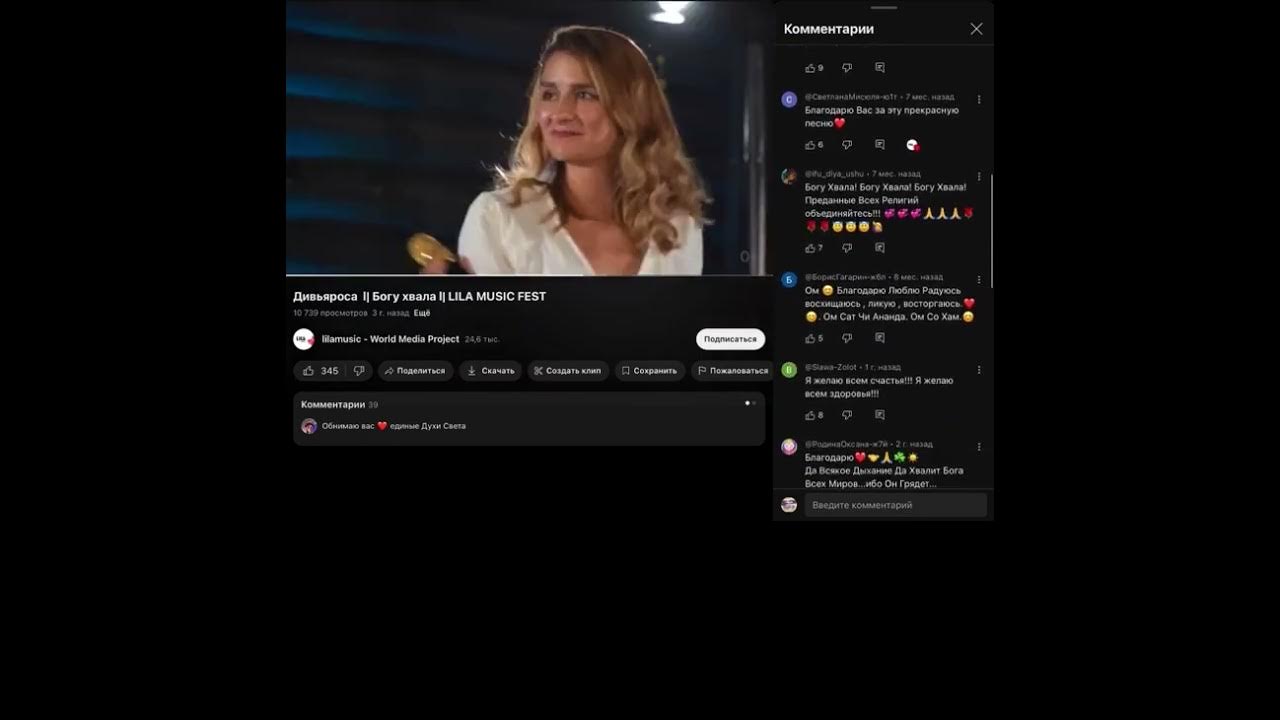Dislike the video
Image resolution: width=1280 pixels, height=720 pixels.
coord(359,371)
